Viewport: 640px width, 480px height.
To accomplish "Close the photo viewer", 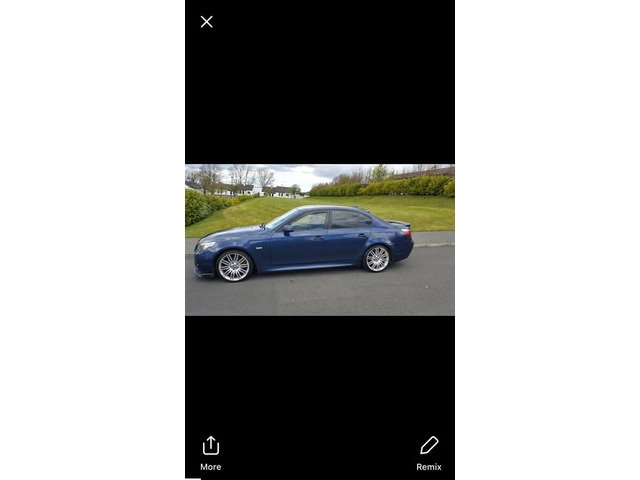I will pyautogui.click(x=206, y=22).
